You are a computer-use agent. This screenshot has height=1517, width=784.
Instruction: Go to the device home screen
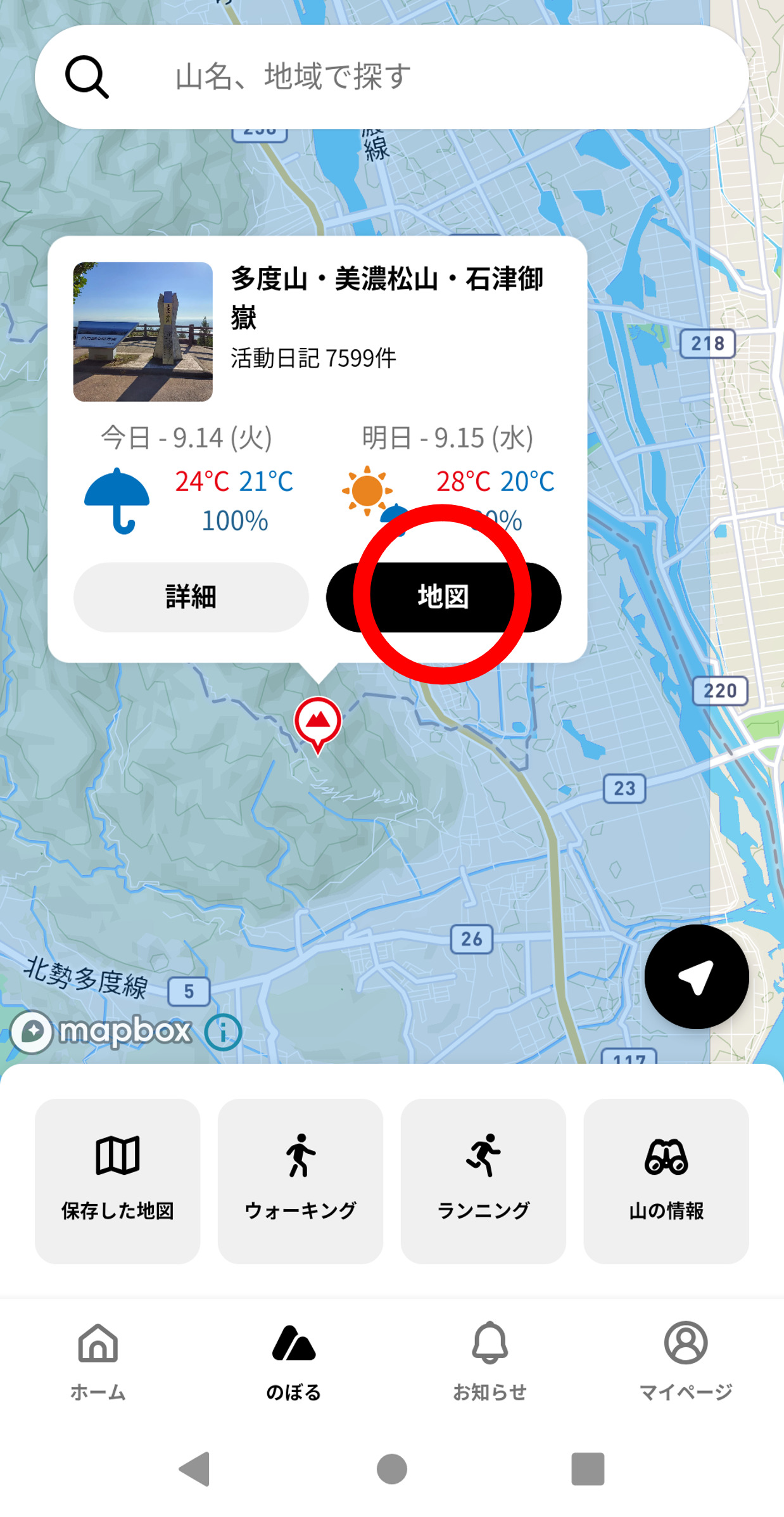click(392, 1468)
